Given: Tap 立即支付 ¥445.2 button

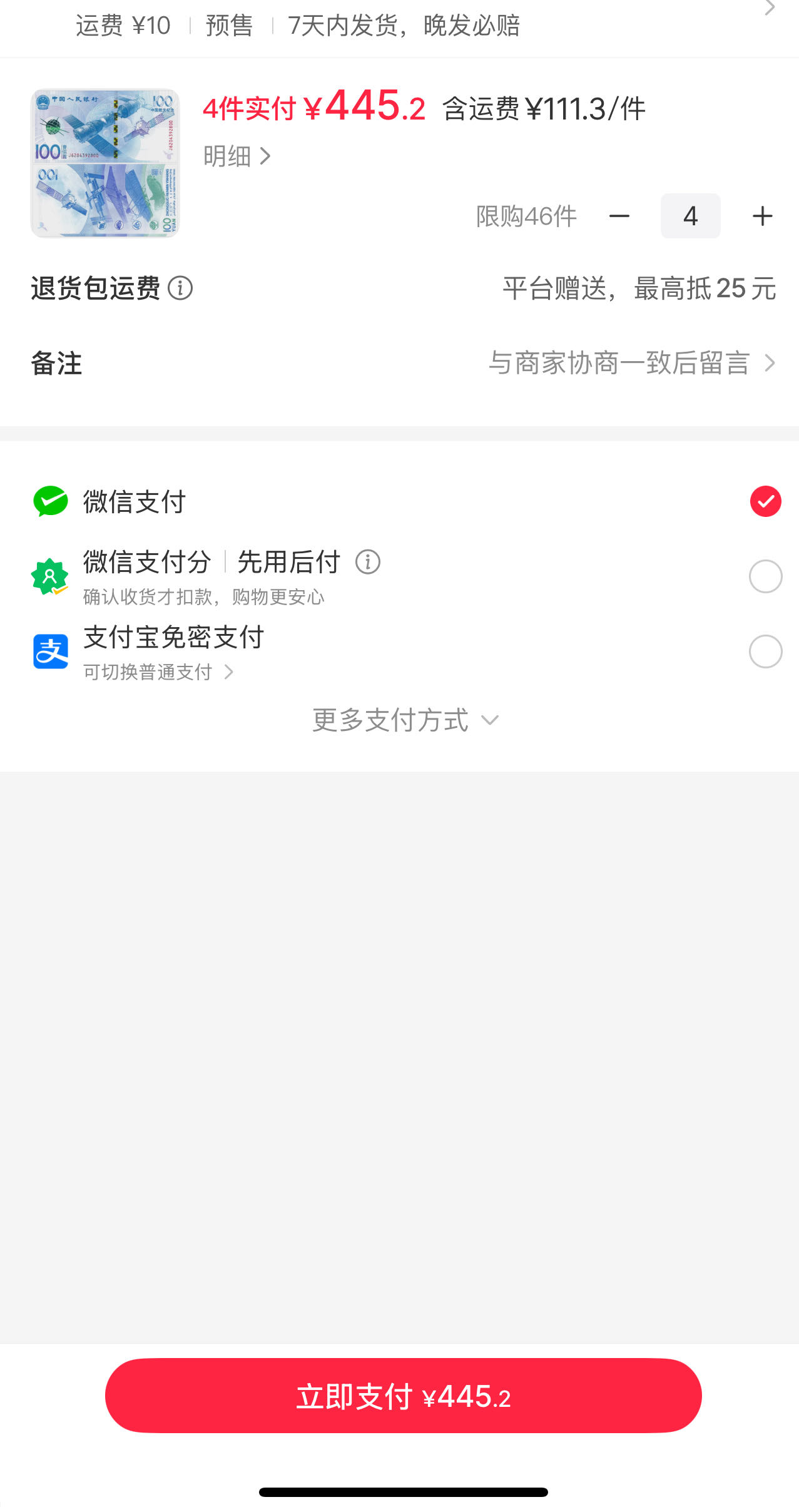Looking at the screenshot, I should click(x=403, y=1396).
